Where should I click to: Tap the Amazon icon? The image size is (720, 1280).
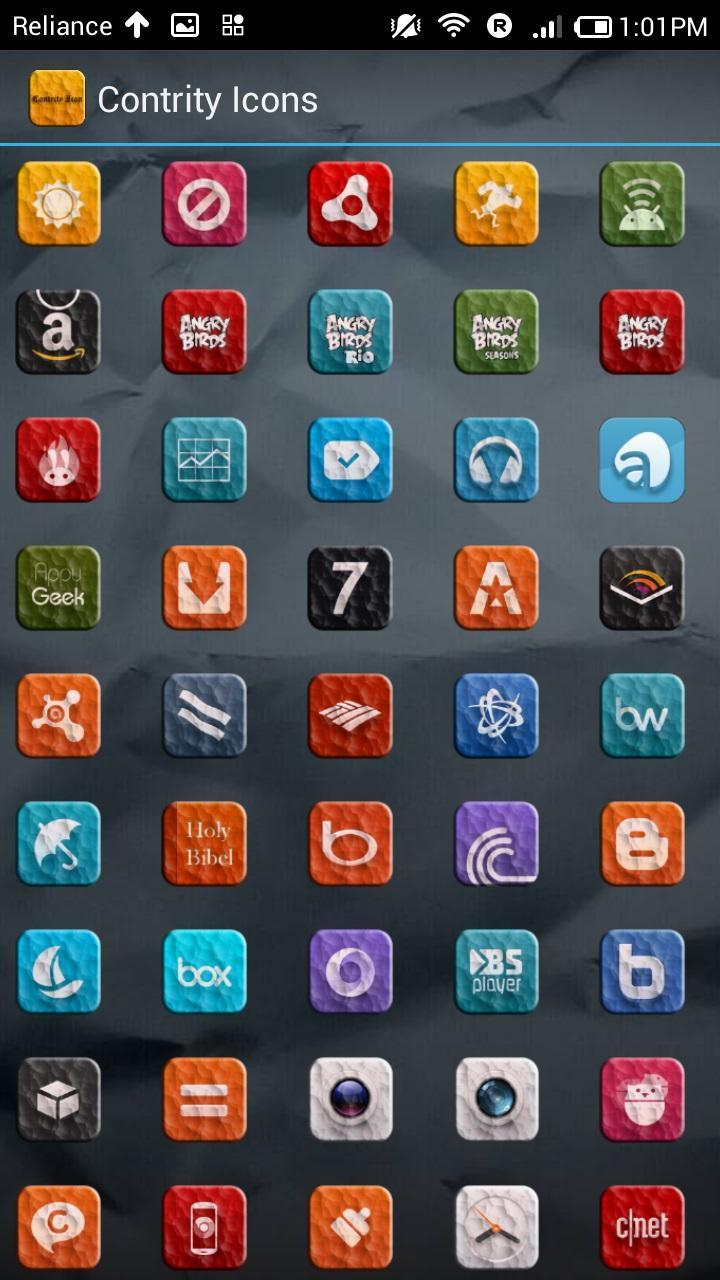(58, 331)
